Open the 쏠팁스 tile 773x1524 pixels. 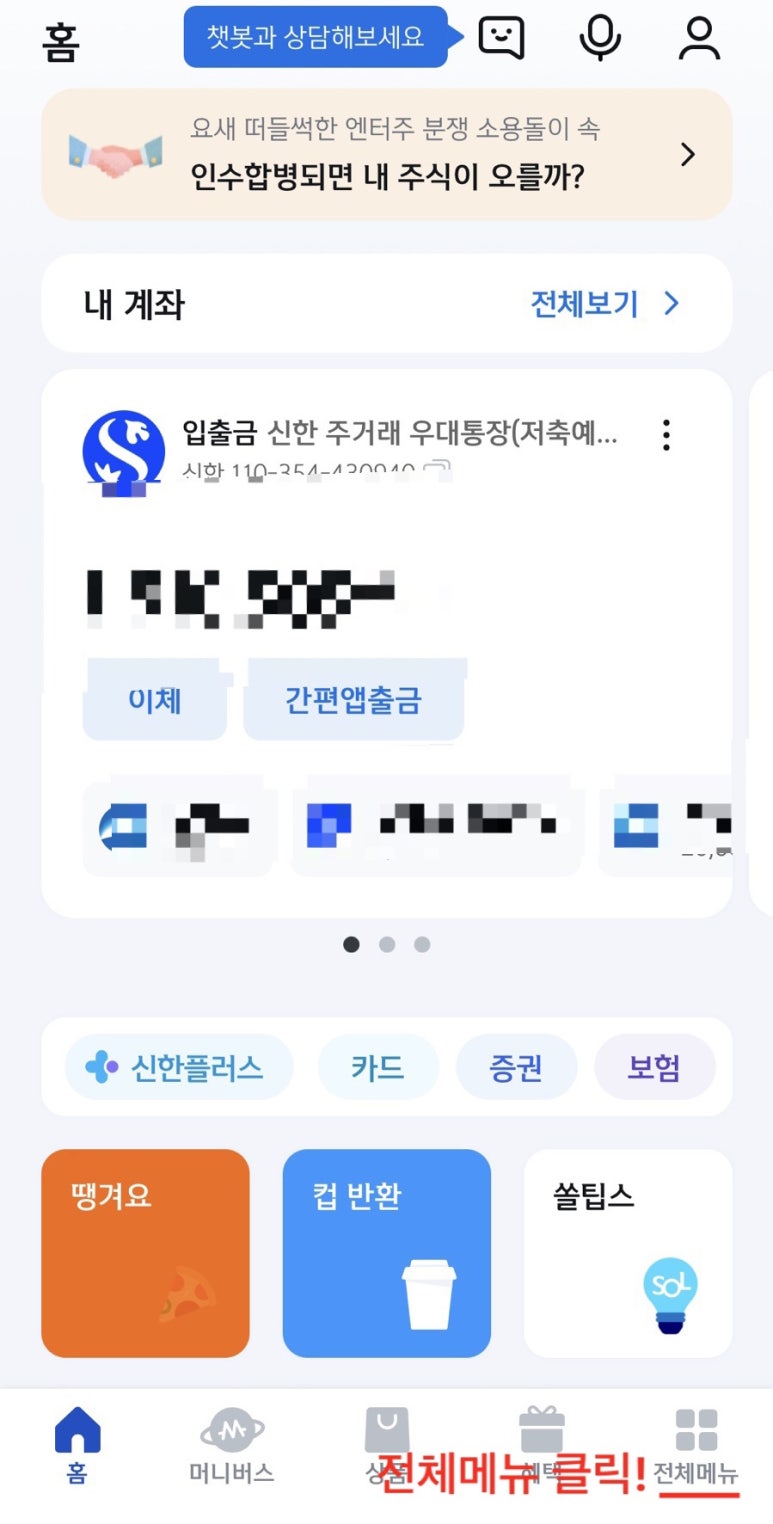point(628,1253)
